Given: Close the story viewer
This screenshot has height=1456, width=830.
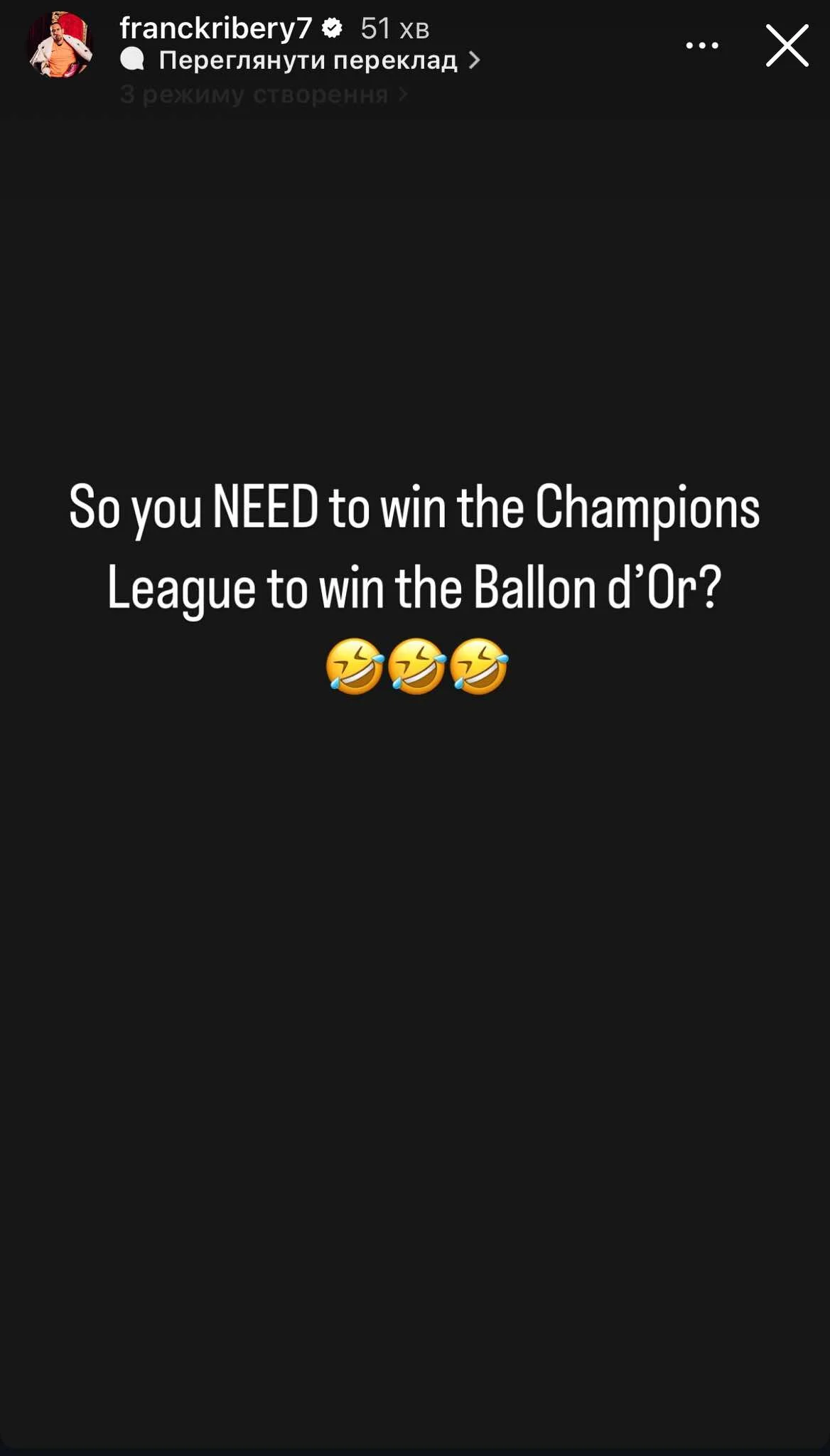Looking at the screenshot, I should [787, 45].
